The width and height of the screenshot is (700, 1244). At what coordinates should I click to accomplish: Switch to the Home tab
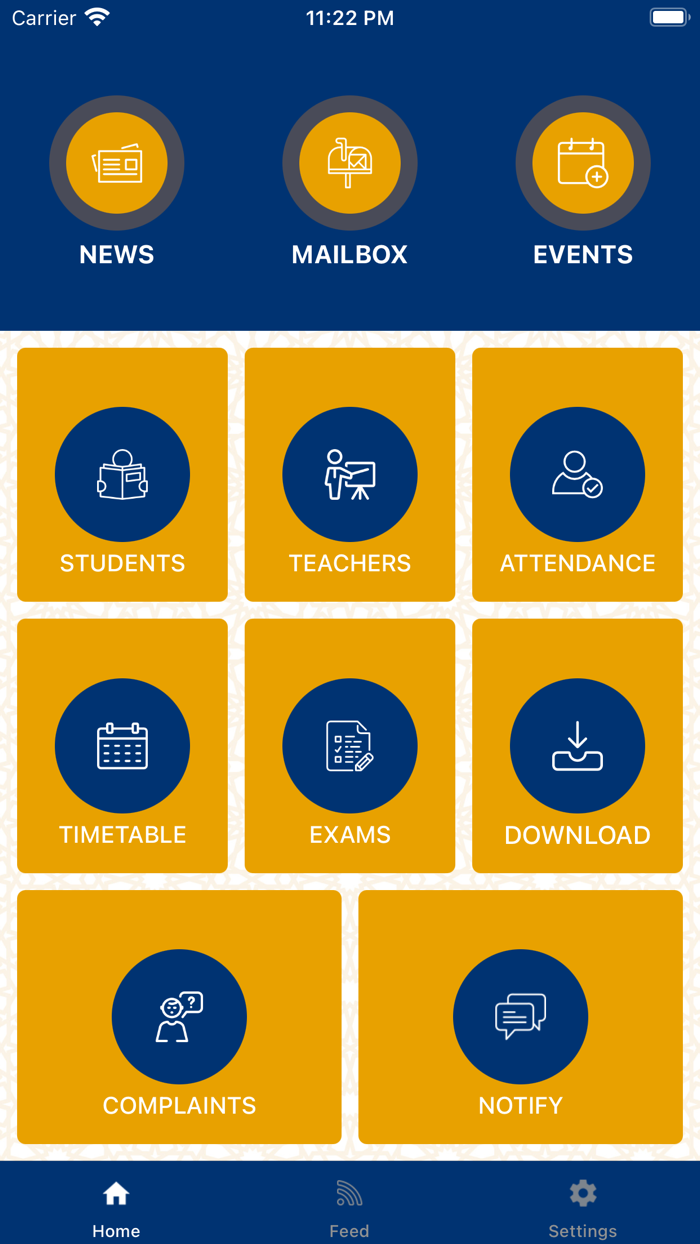(x=116, y=1207)
